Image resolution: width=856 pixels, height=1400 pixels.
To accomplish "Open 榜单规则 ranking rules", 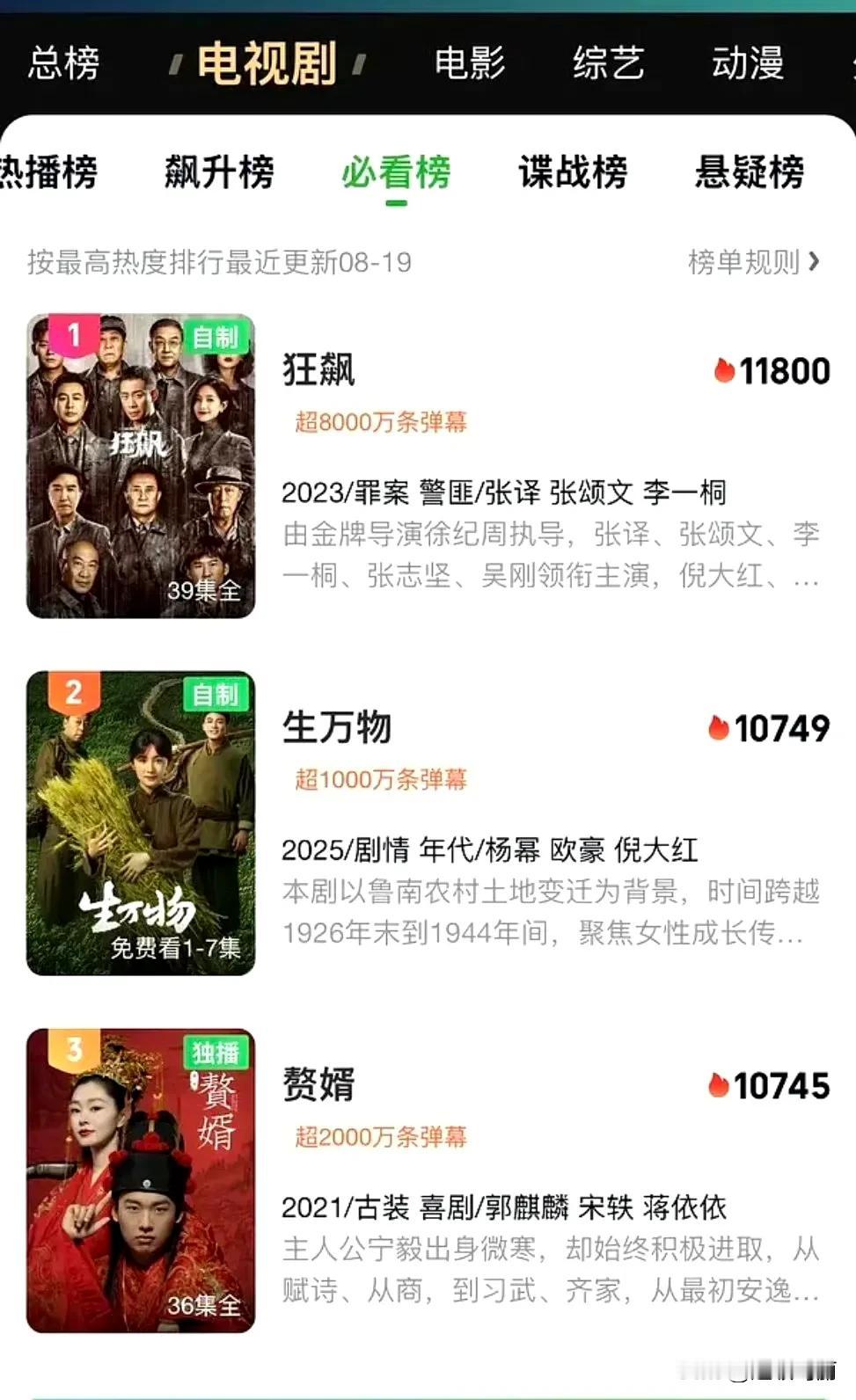I will click(x=754, y=262).
